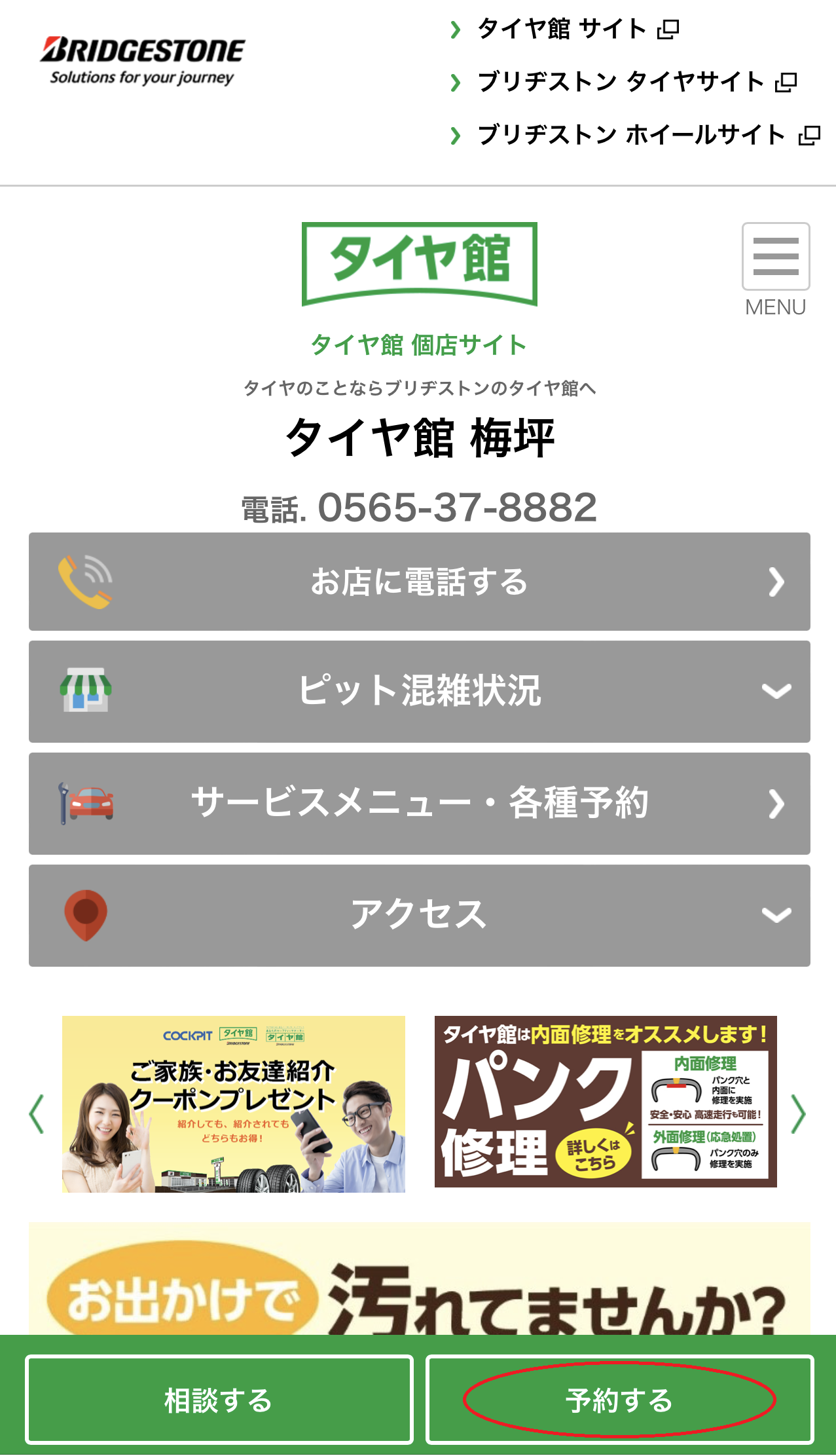Expand ピット混雑状況 section

pyautogui.click(x=419, y=691)
